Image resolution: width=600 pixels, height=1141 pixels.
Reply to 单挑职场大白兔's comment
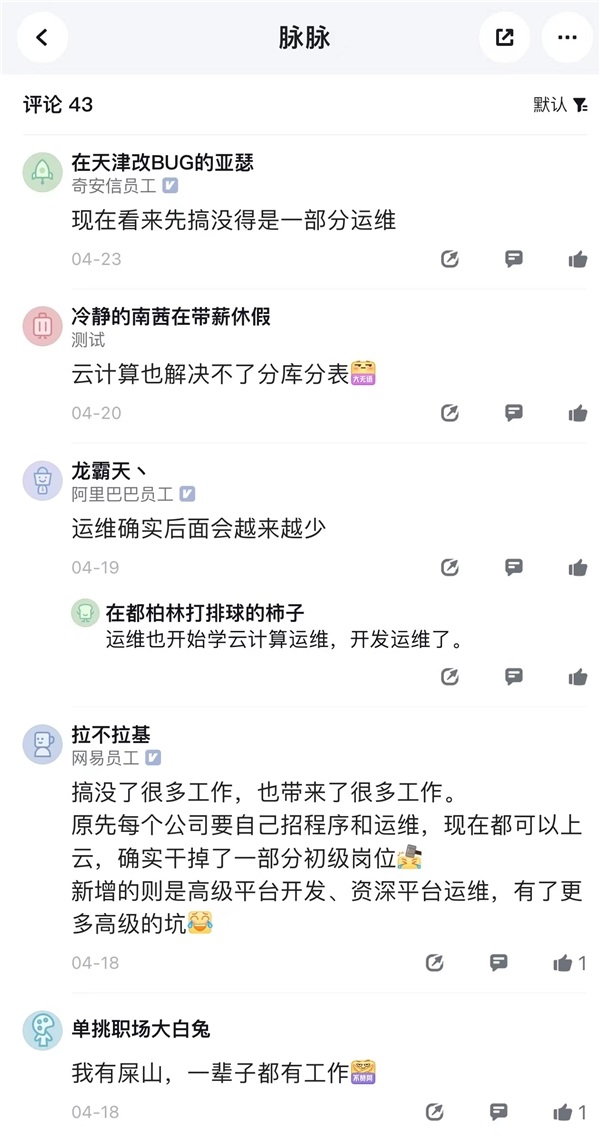[x=498, y=1112]
